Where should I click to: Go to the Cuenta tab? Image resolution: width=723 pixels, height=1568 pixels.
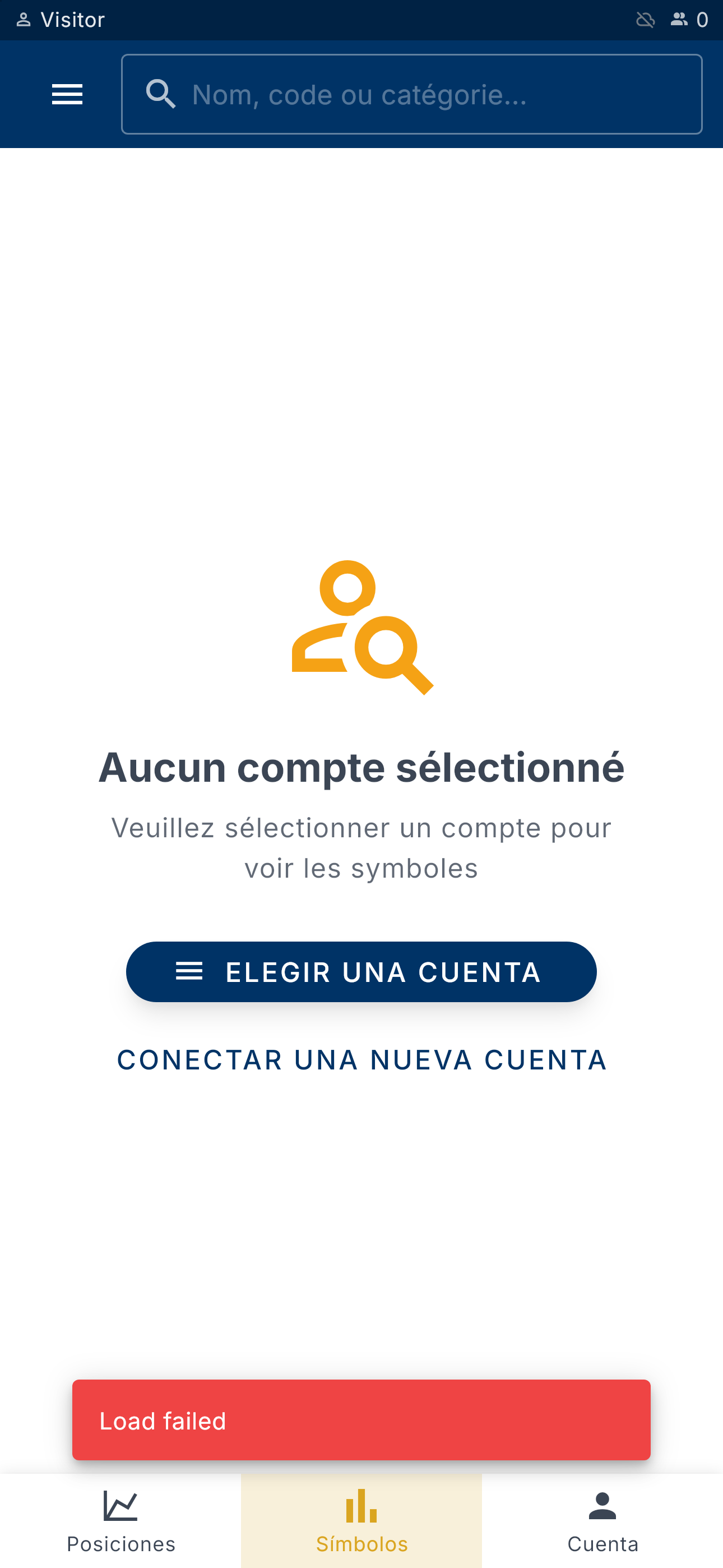point(602,1520)
